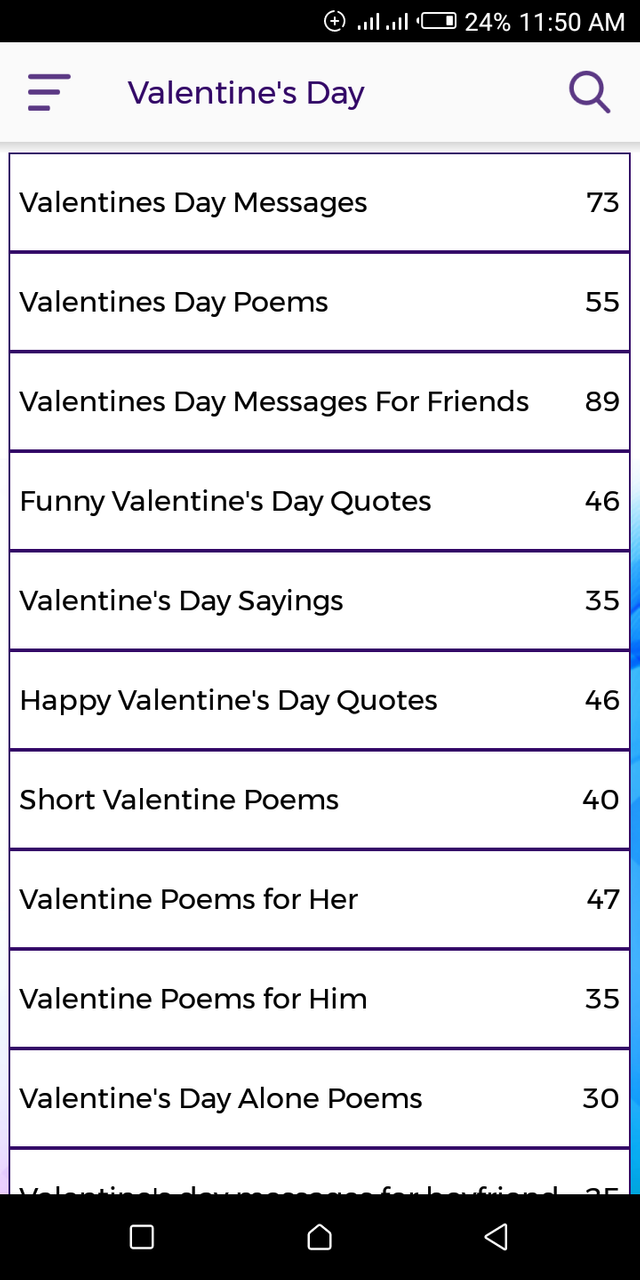Image resolution: width=640 pixels, height=1280 pixels.
Task: Open Funny Valentine's Day Quotes
Action: click(320, 501)
